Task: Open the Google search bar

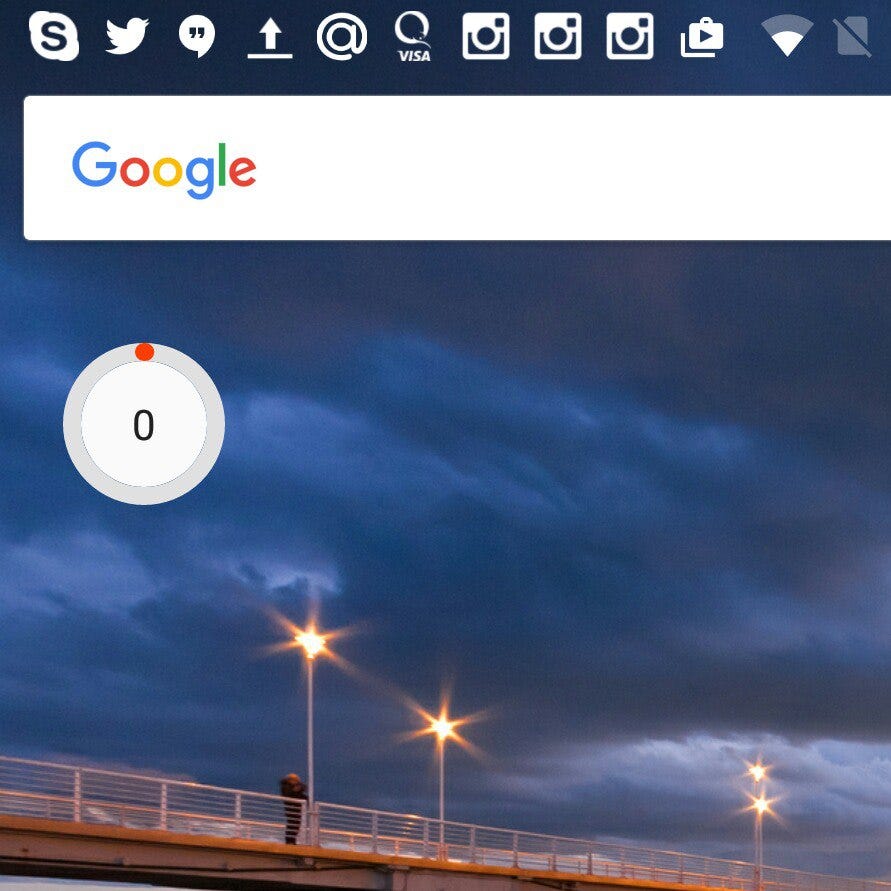Action: (x=456, y=168)
